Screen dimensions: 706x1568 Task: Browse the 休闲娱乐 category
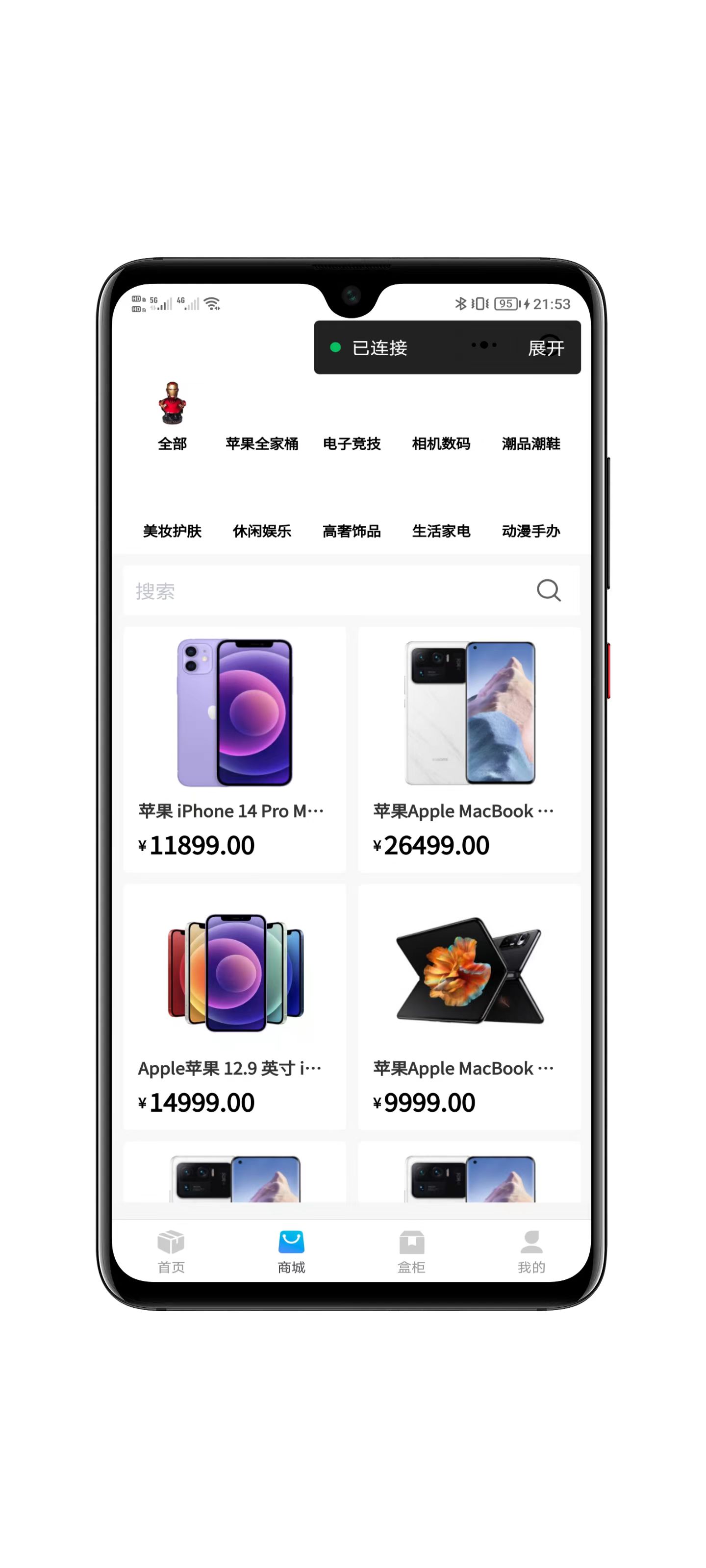point(262,531)
